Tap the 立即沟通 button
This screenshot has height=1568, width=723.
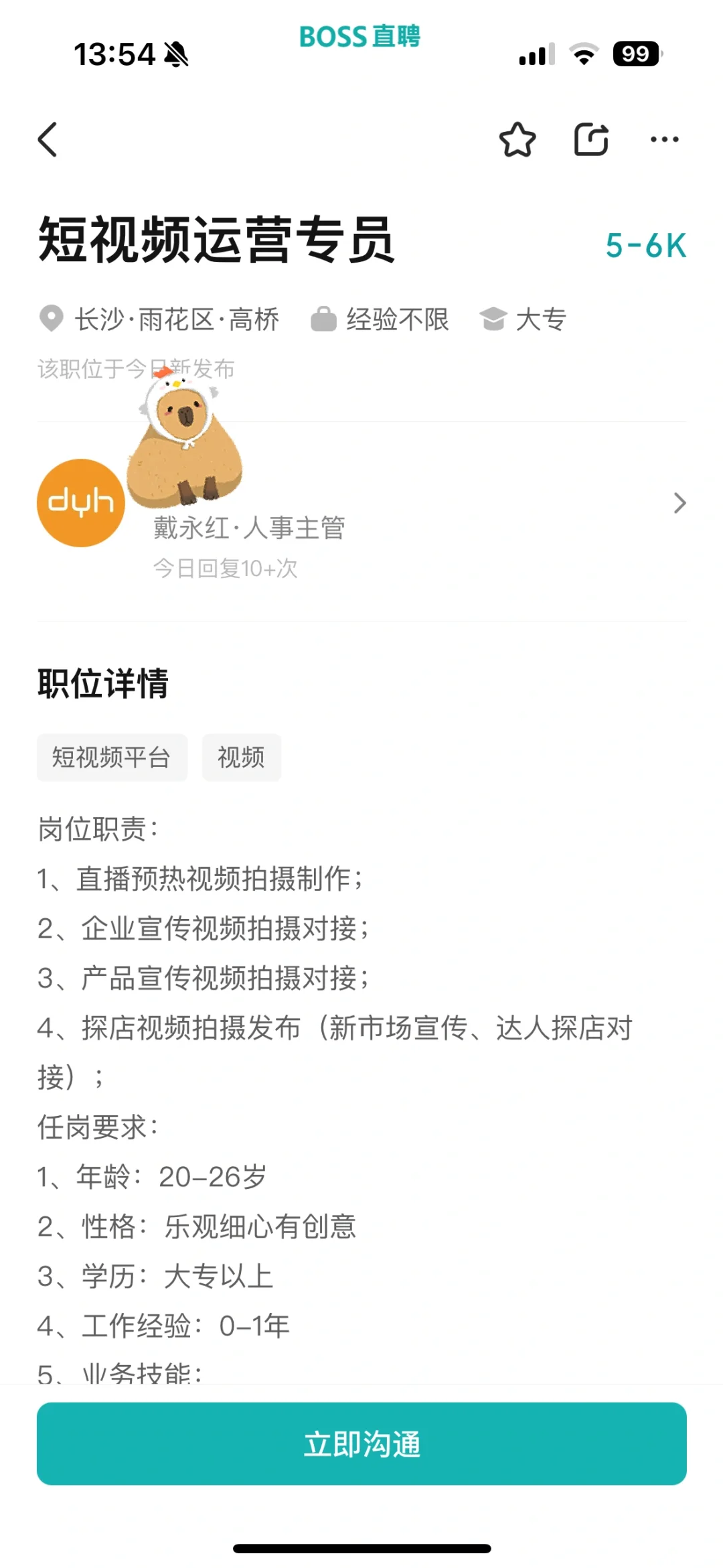tap(361, 1443)
